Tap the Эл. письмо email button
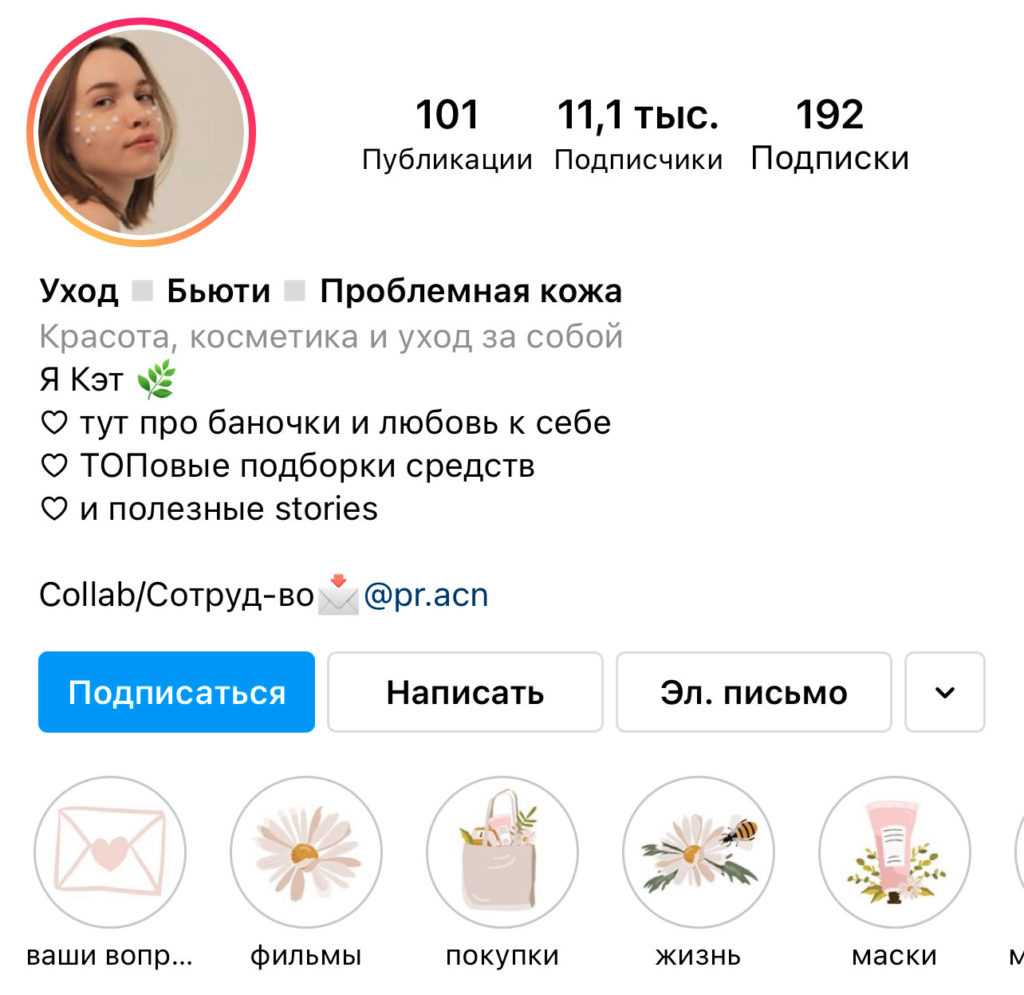This screenshot has width=1024, height=995. coord(753,692)
